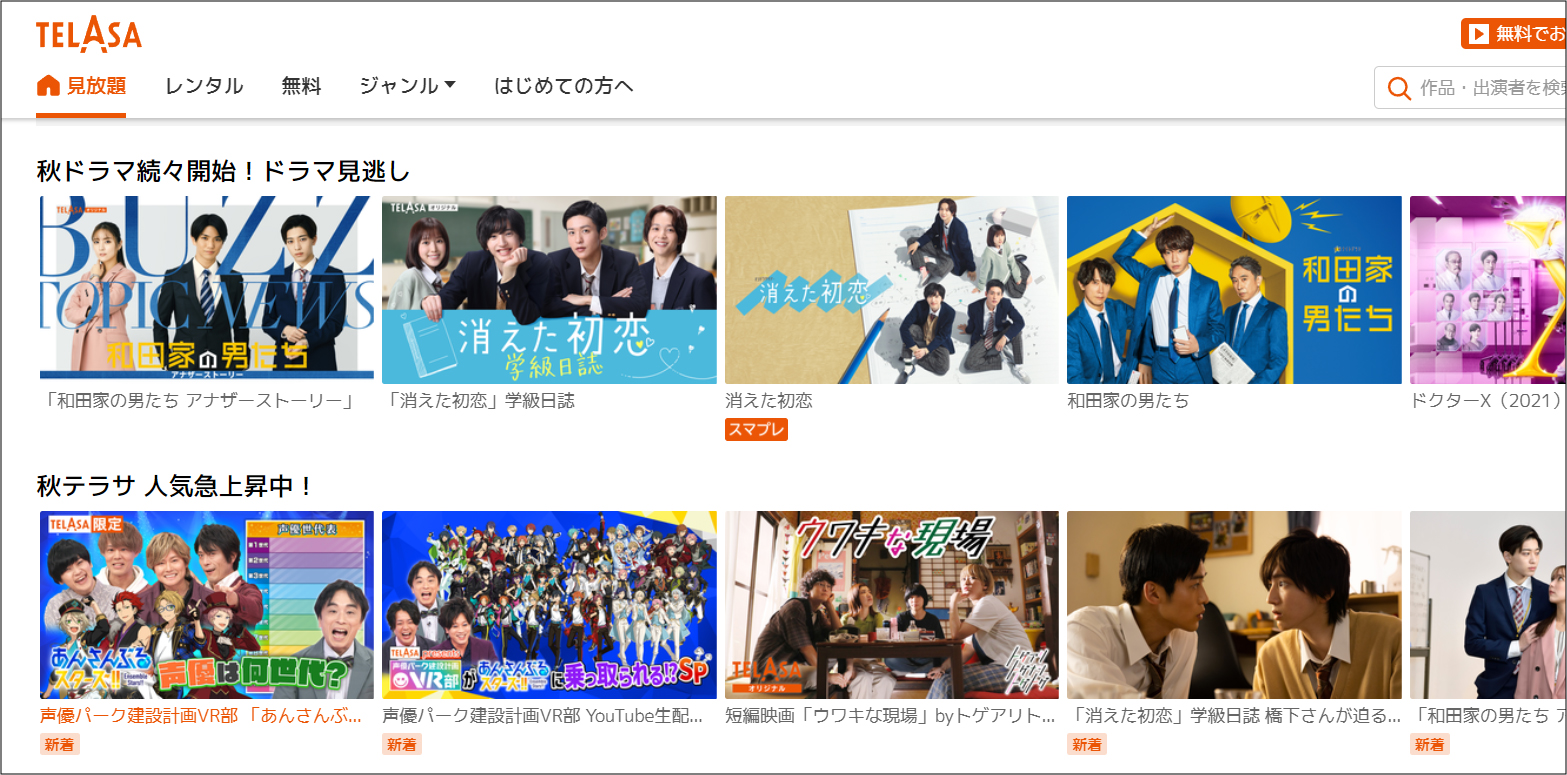The width and height of the screenshot is (1567, 775).
Task: Go to the TELASA home logo
Action: coord(88,35)
